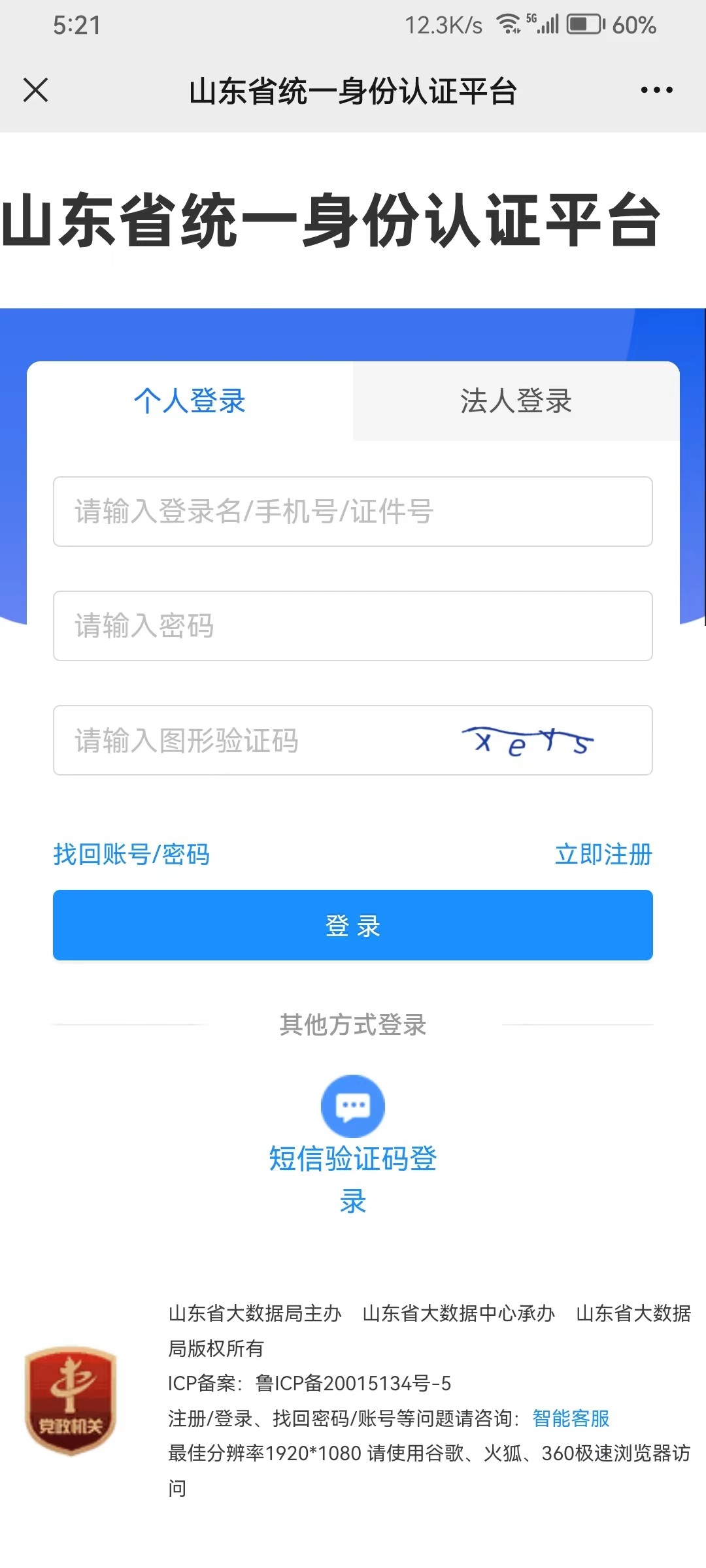Tap the password input field
Image resolution: width=706 pixels, height=1568 pixels.
[x=353, y=626]
